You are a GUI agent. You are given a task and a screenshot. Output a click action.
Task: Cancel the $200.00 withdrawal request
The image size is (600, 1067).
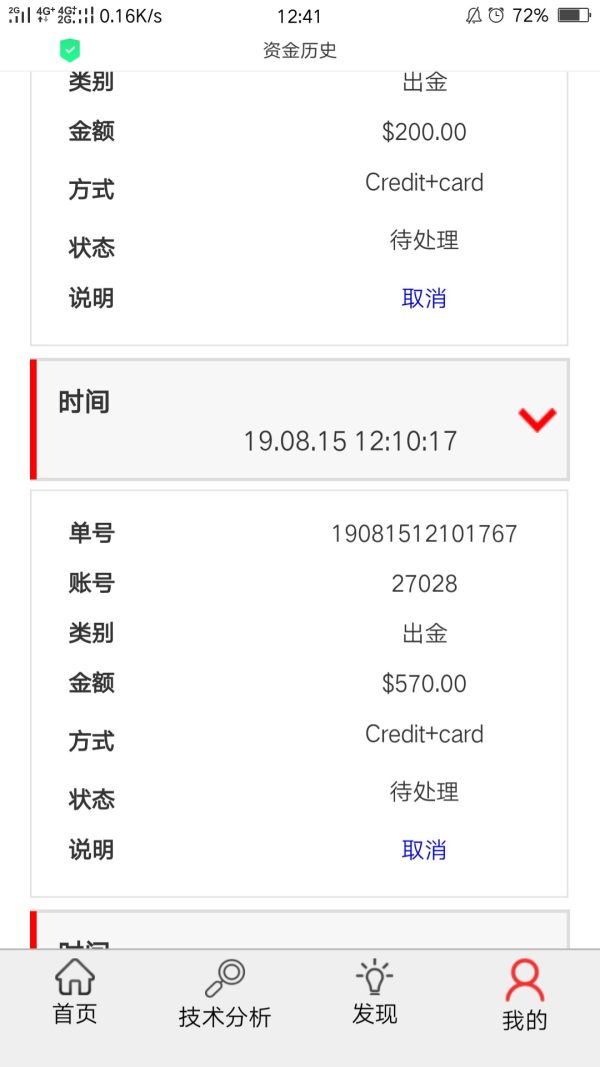coord(424,298)
